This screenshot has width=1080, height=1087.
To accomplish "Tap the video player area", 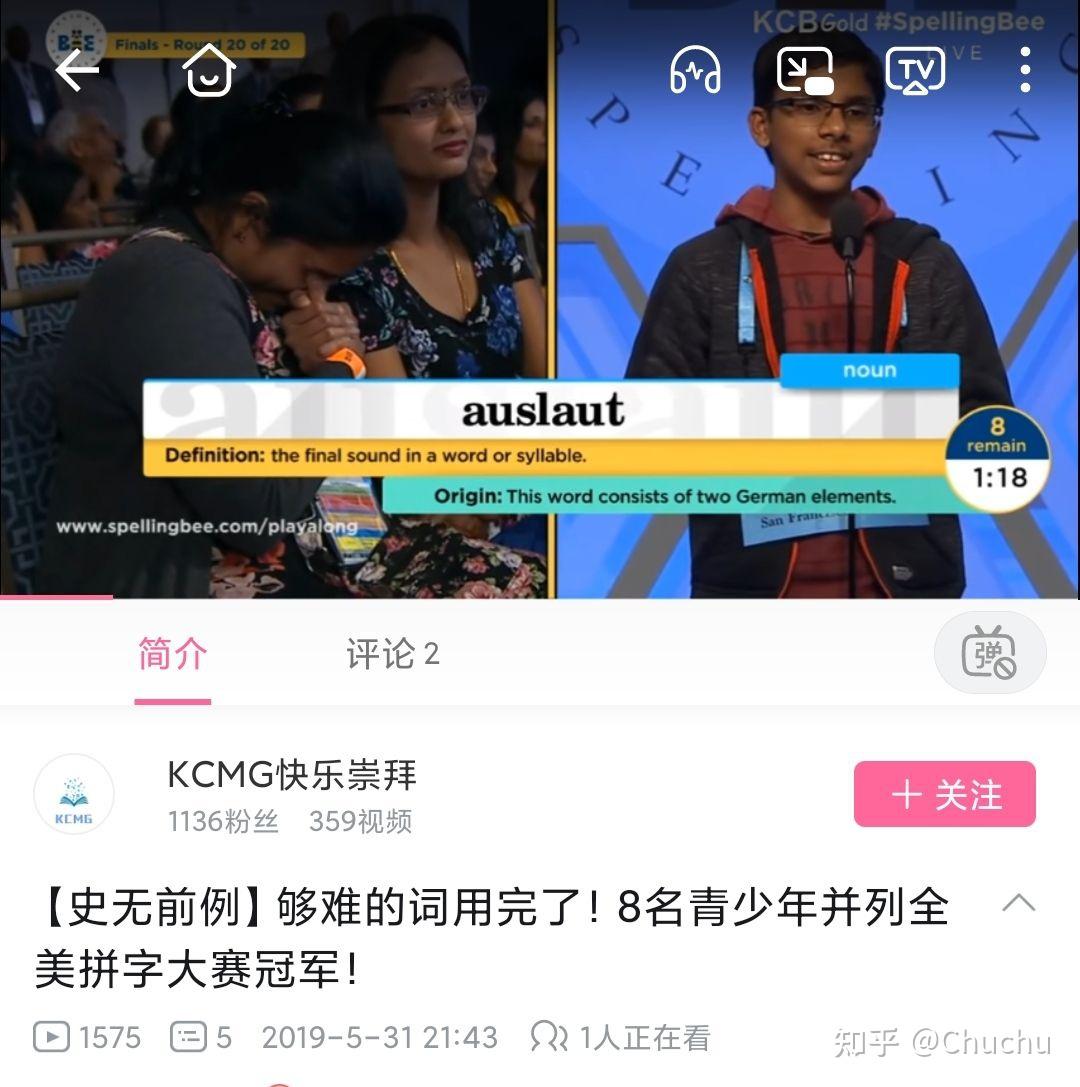I will click(x=540, y=250).
